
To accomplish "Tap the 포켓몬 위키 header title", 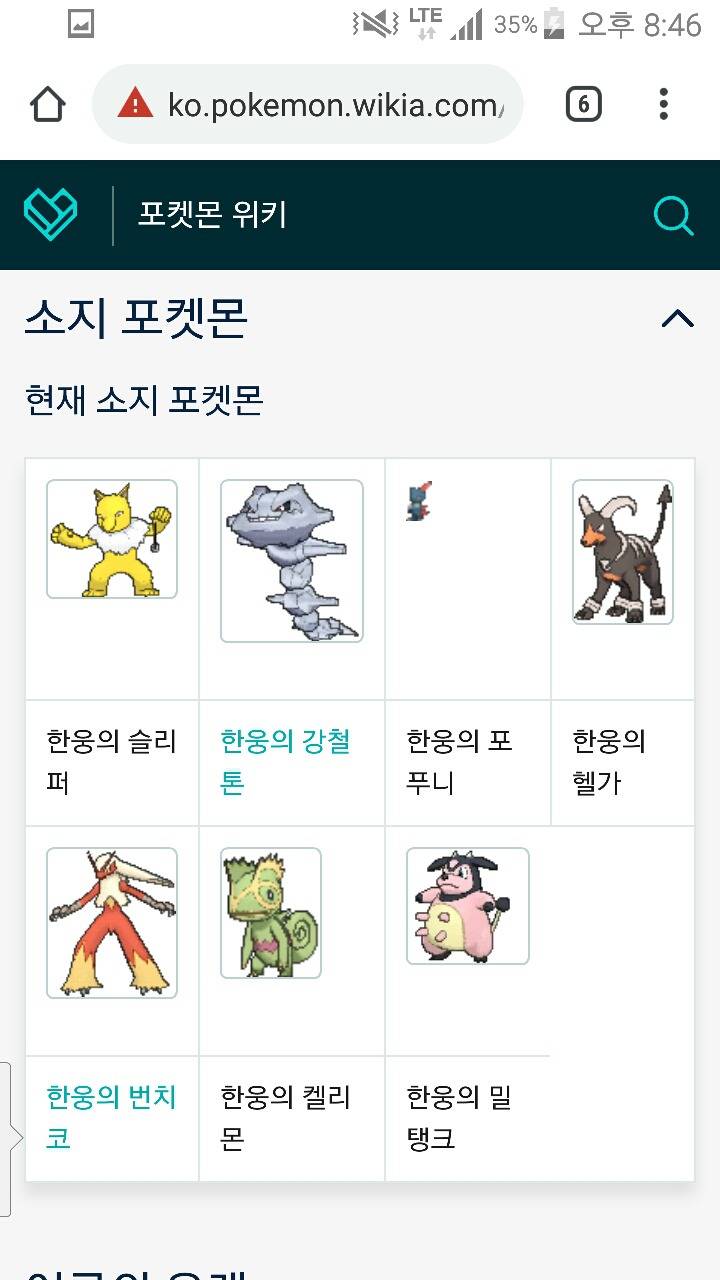I will point(212,215).
